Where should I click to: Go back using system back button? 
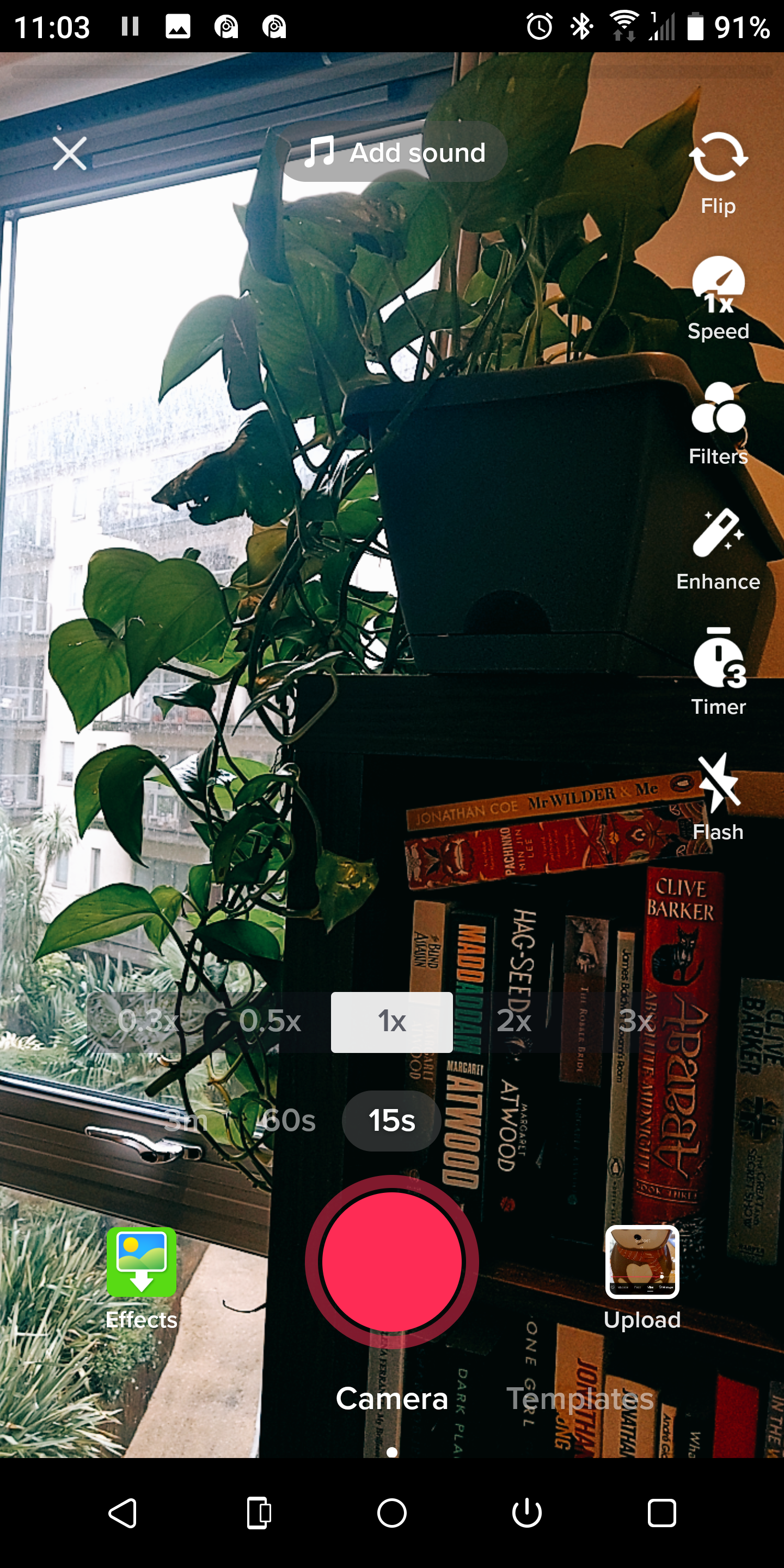click(122, 1512)
